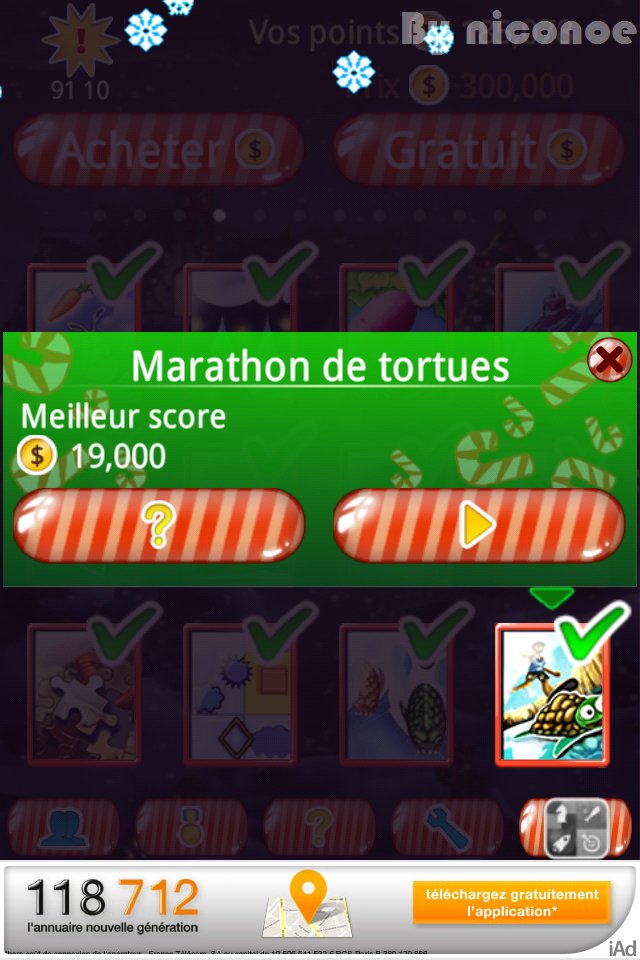The height and width of the screenshot is (960, 640).
Task: Tap the 118 712 download application banner
Action: point(511,903)
